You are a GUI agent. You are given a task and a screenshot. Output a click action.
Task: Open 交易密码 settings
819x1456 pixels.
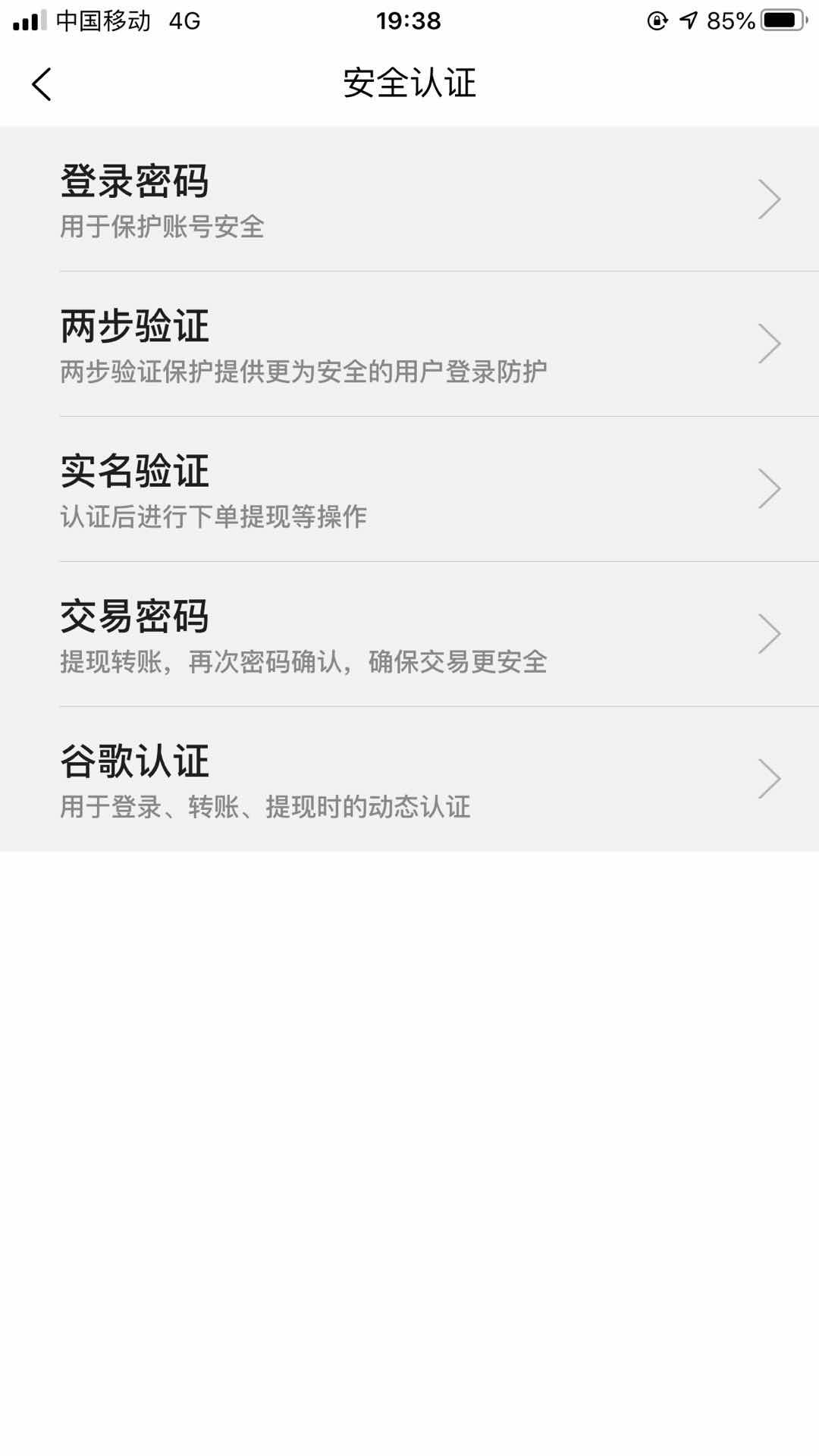click(409, 634)
